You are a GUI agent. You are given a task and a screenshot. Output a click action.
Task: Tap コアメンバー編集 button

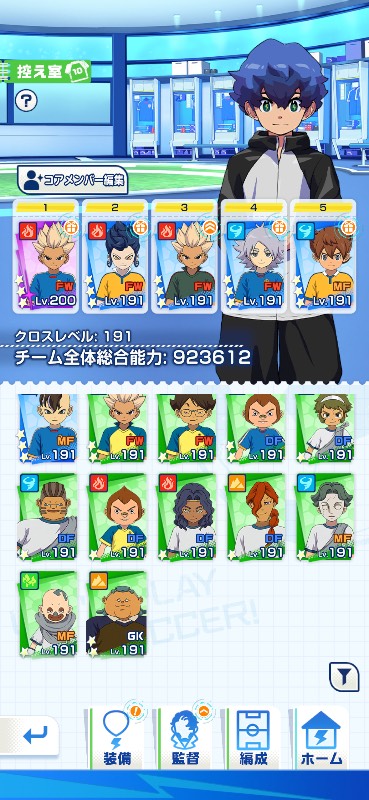point(72,180)
